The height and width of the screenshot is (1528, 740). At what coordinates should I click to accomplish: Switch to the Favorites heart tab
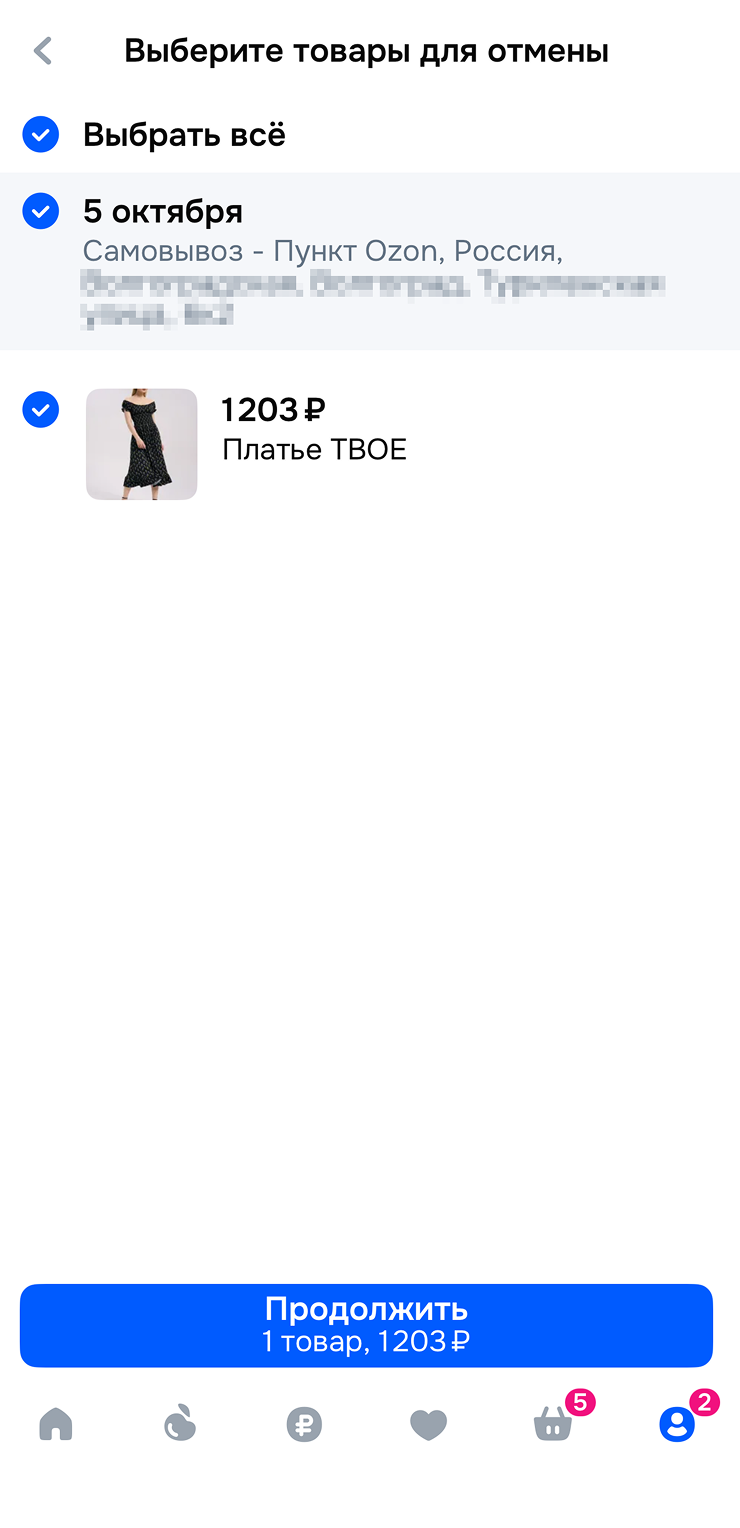tap(428, 1423)
